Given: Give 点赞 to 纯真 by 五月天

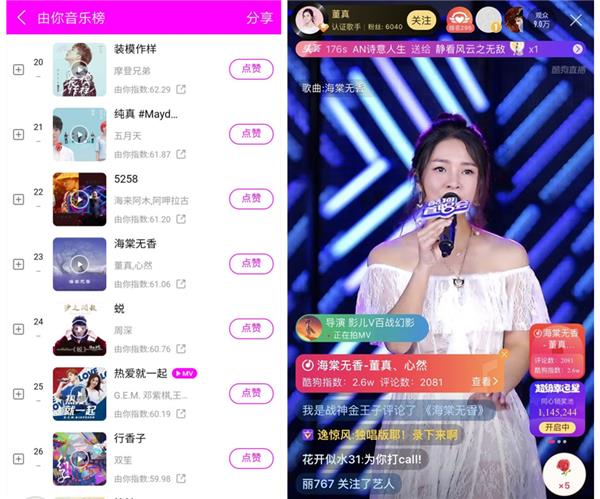Looking at the screenshot, I should click(251, 134).
